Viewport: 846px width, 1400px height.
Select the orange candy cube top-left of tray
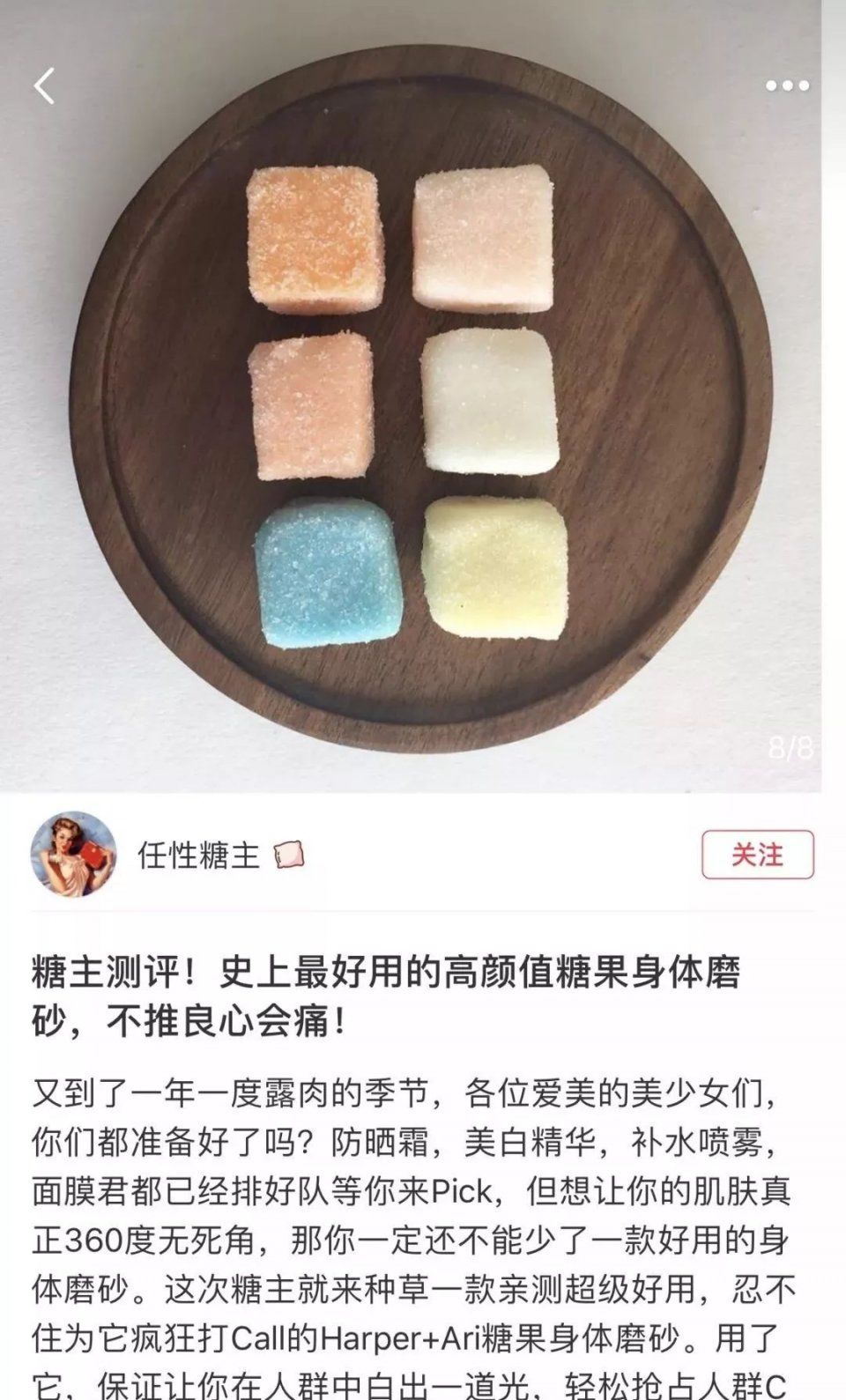(x=314, y=233)
